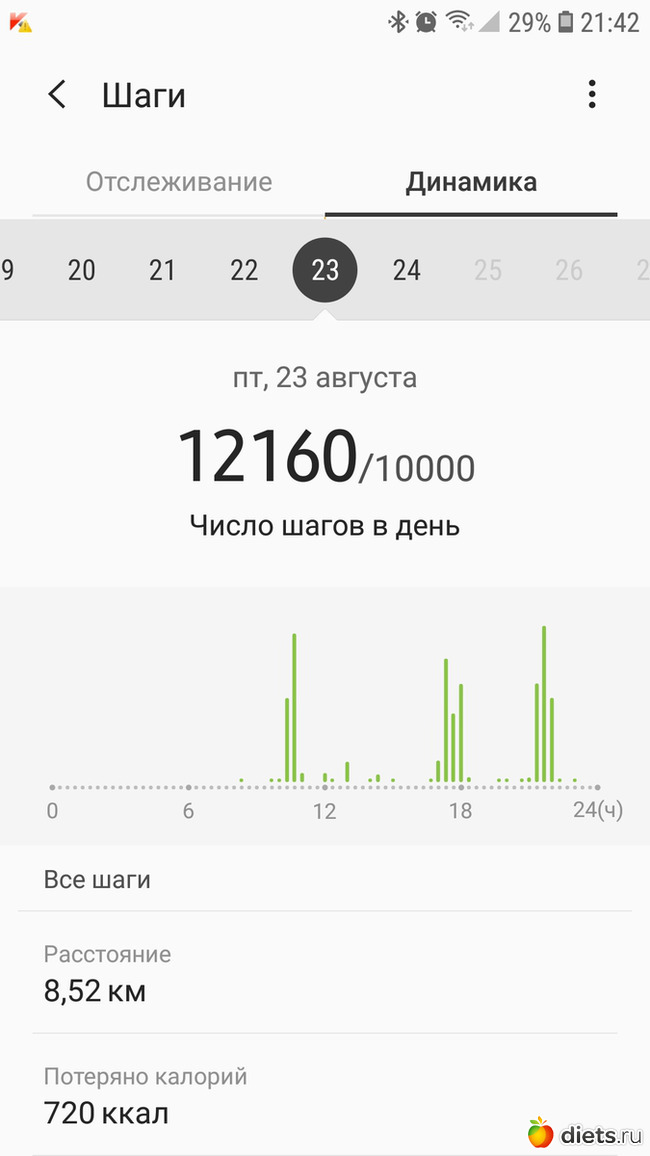Go back from the Шаги screen

(x=57, y=95)
